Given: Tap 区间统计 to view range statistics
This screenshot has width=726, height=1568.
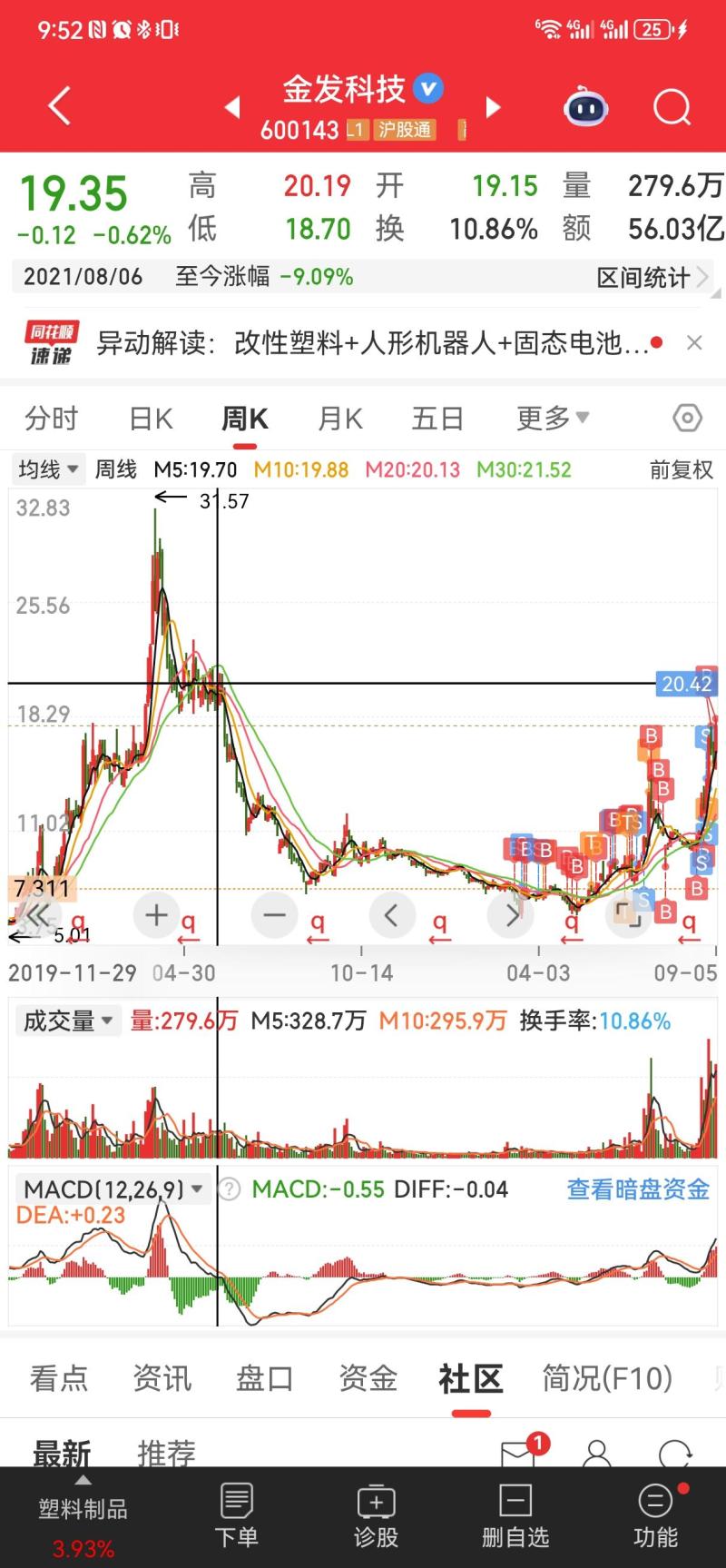Looking at the screenshot, I should [645, 277].
